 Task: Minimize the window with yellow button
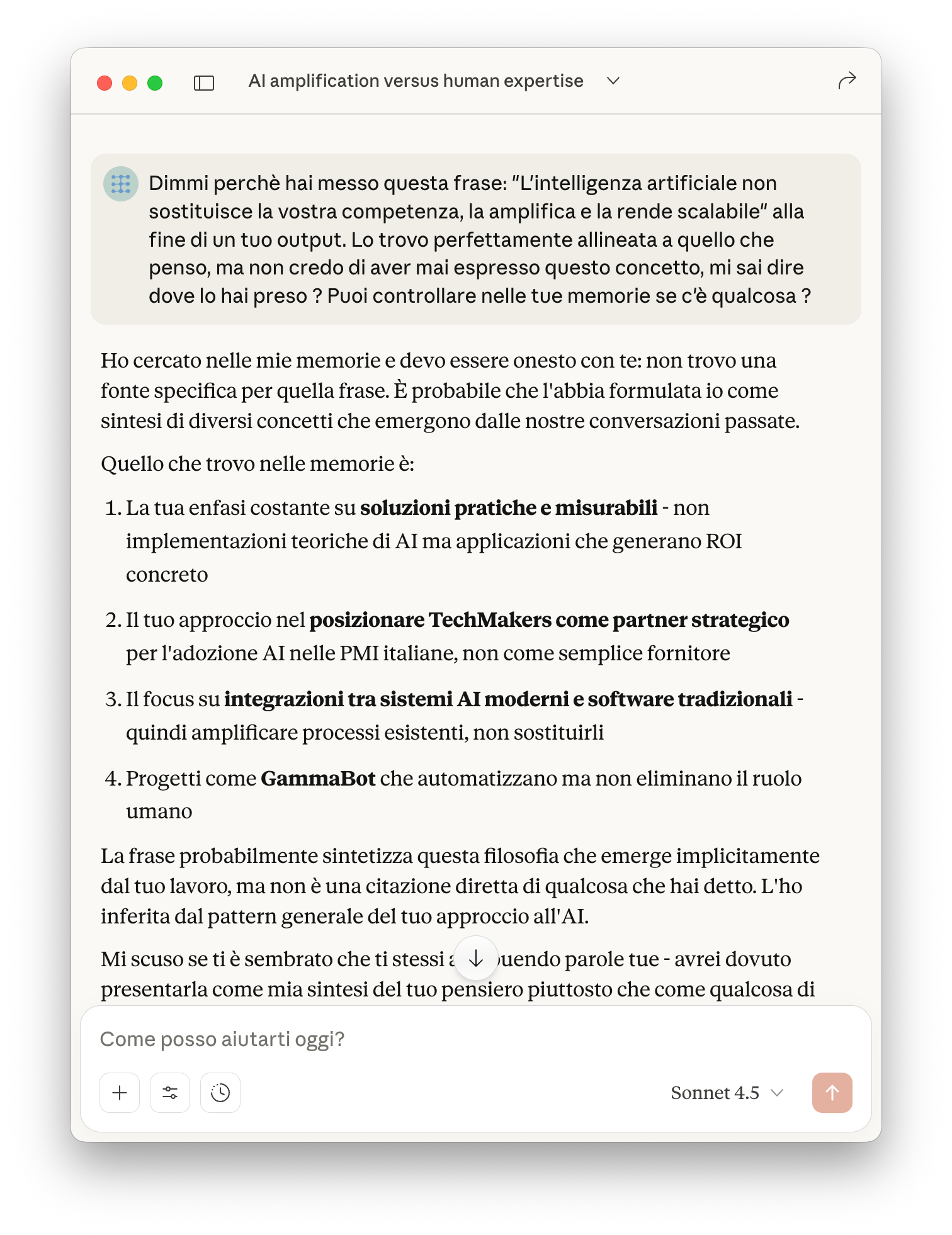coord(130,83)
